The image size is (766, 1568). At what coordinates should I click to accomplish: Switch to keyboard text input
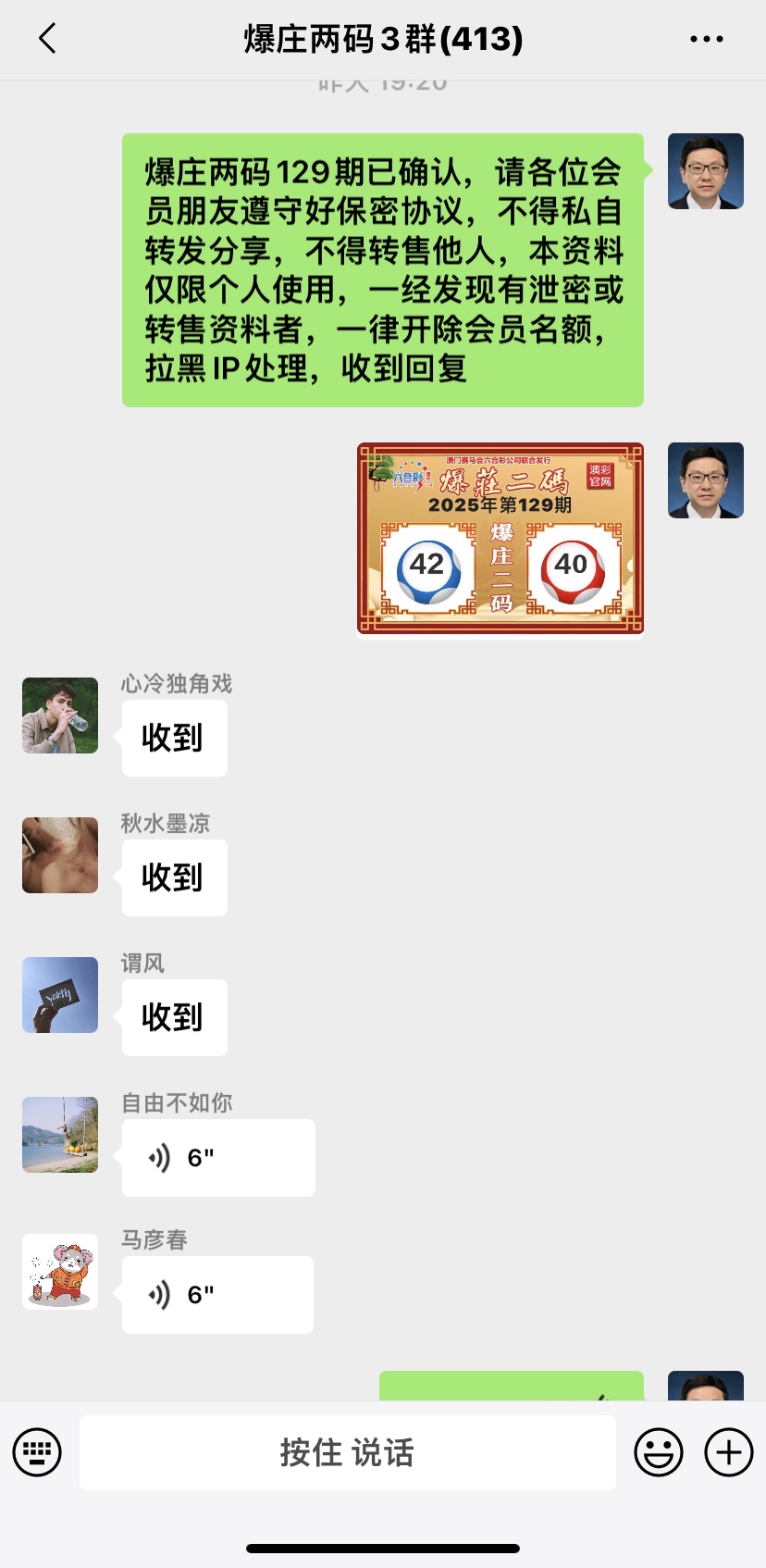tap(37, 1452)
